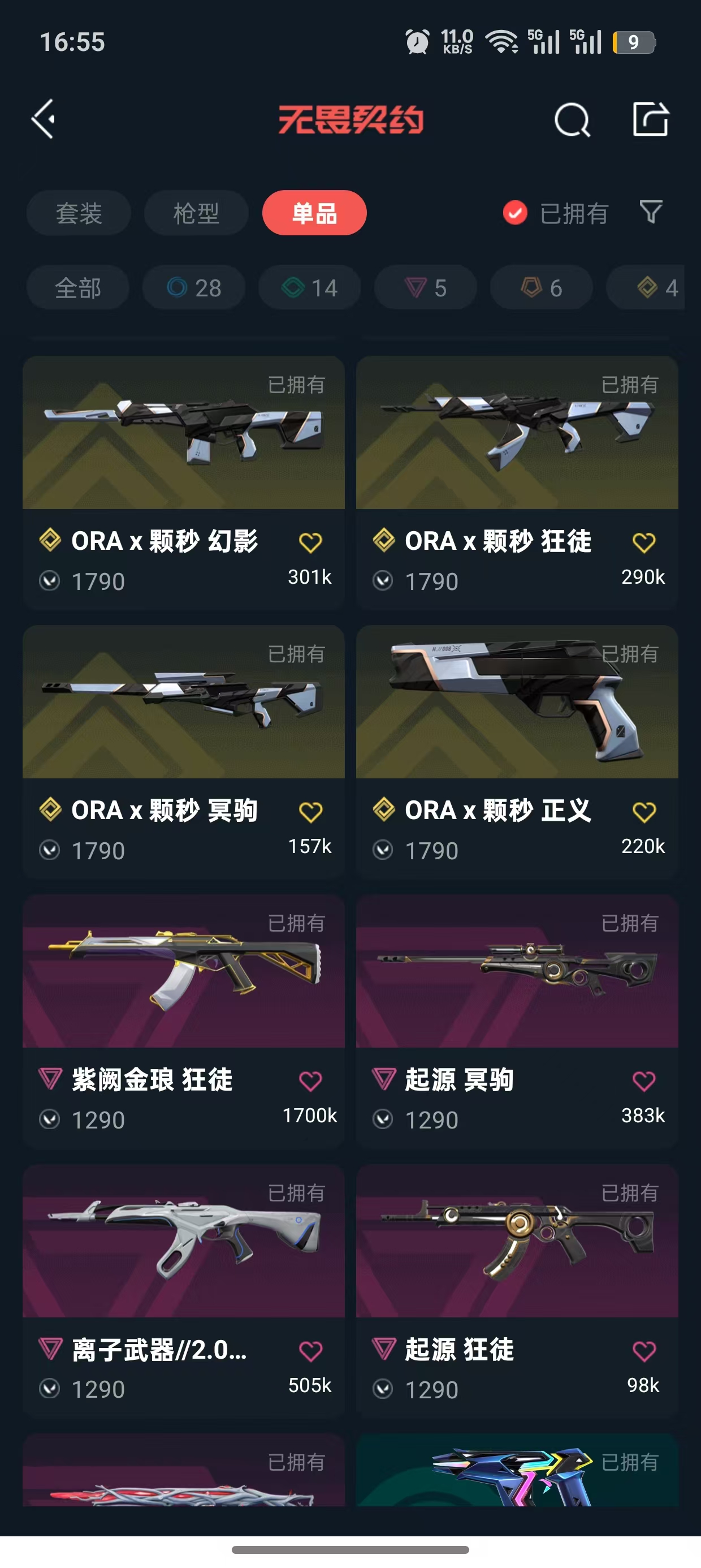Like the ORA x 颗秒 狂徒 skin
This screenshot has width=701, height=1568.
pyautogui.click(x=643, y=542)
